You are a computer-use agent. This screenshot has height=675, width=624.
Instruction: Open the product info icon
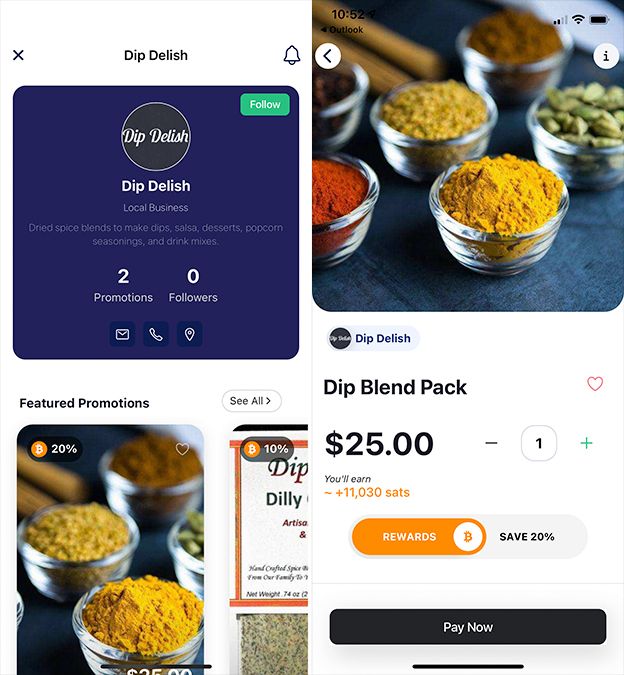point(605,56)
